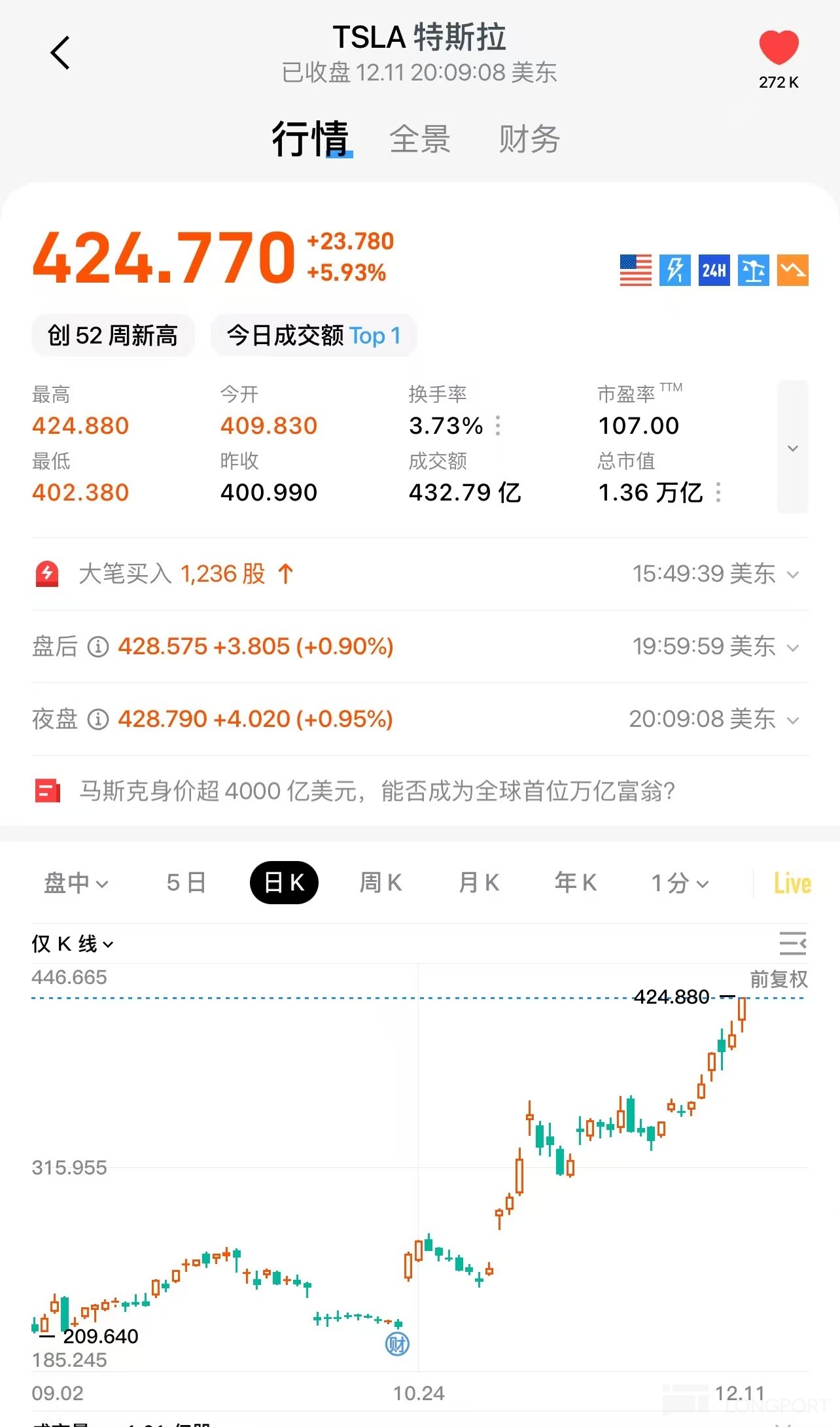This screenshot has height=1427, width=840.
Task: Open the 仅 K 线 indicator dropdown
Action: pos(73,944)
